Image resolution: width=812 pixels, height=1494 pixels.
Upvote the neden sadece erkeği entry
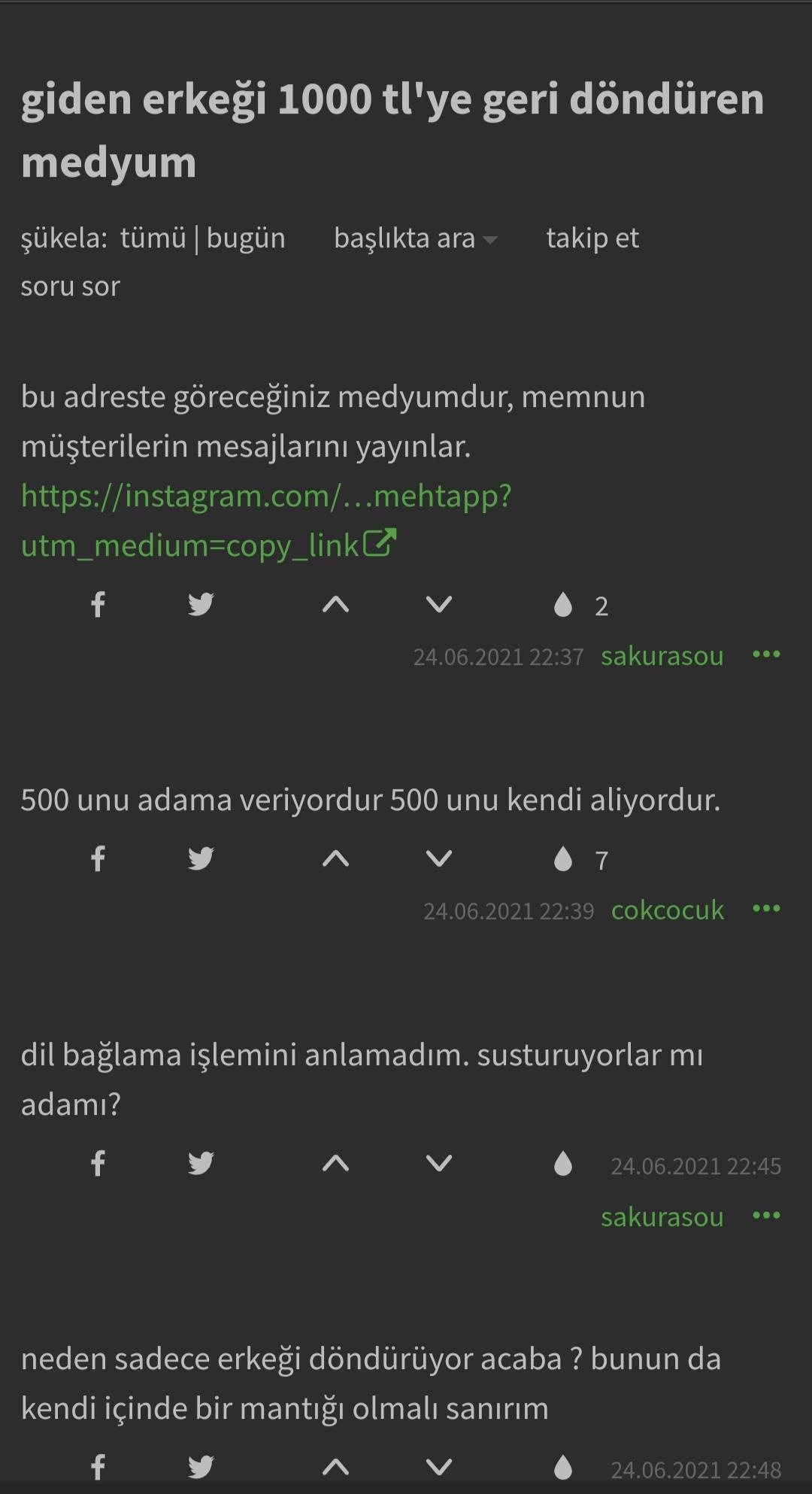tap(335, 1467)
